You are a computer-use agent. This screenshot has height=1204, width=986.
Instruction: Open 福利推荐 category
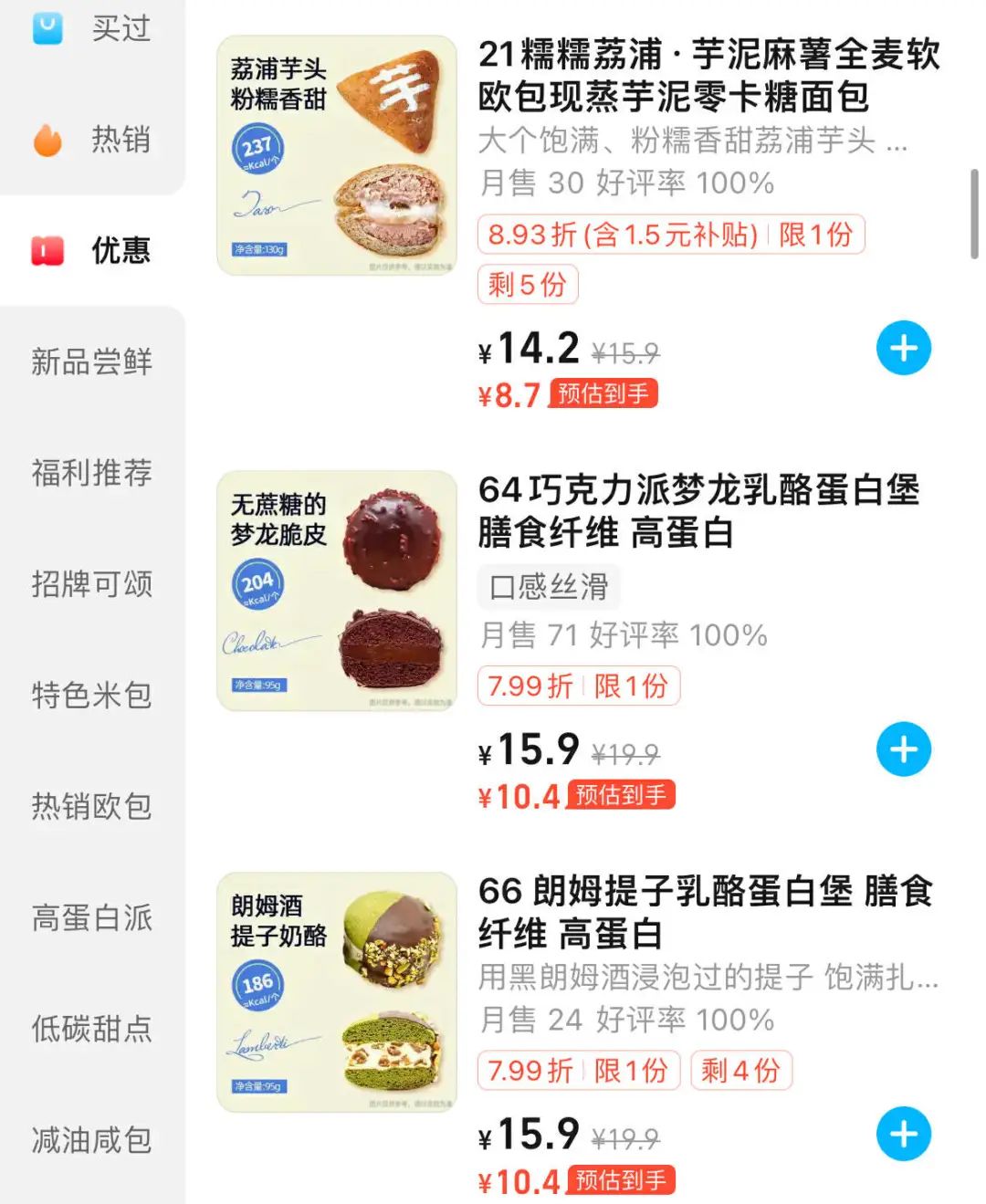point(92,473)
